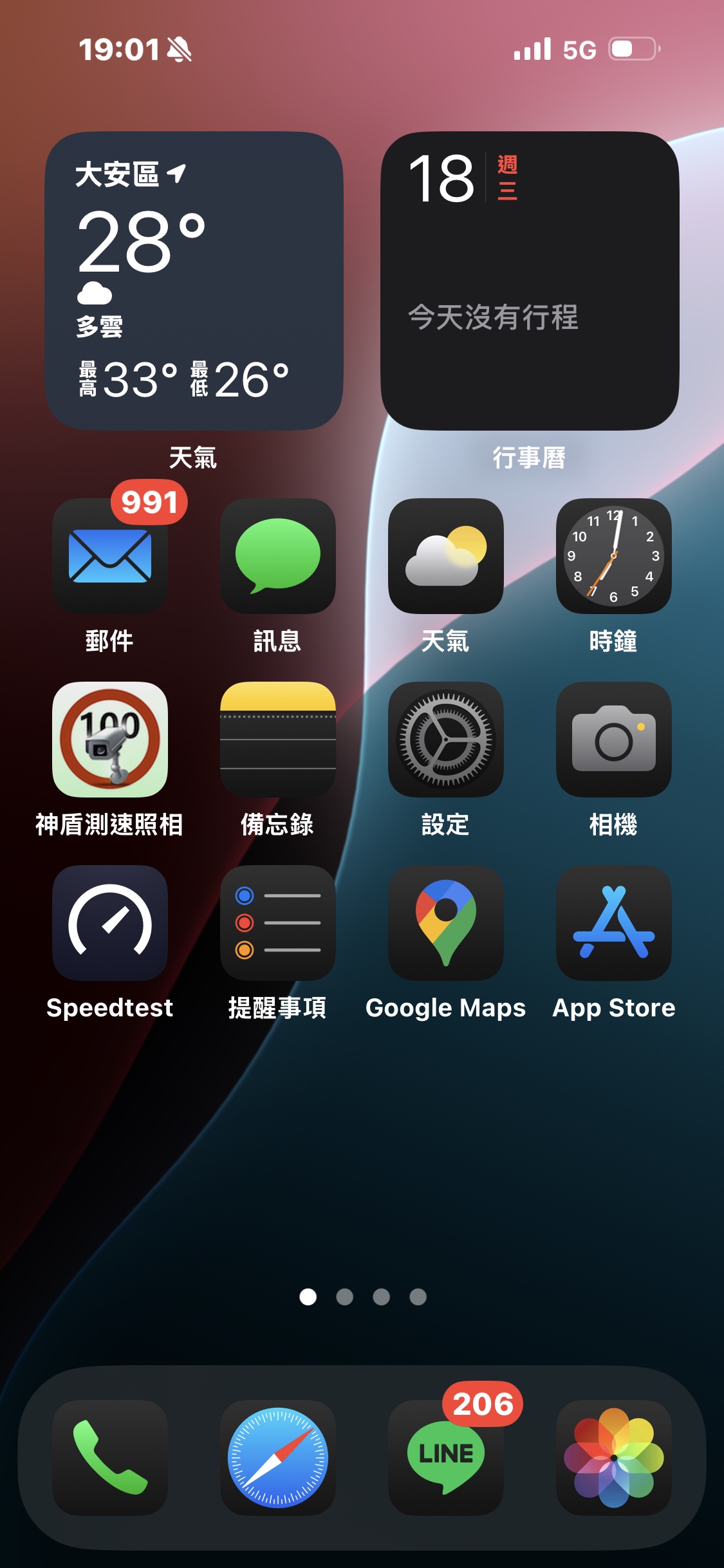Open the 時鐘 Clock app

pos(613,556)
